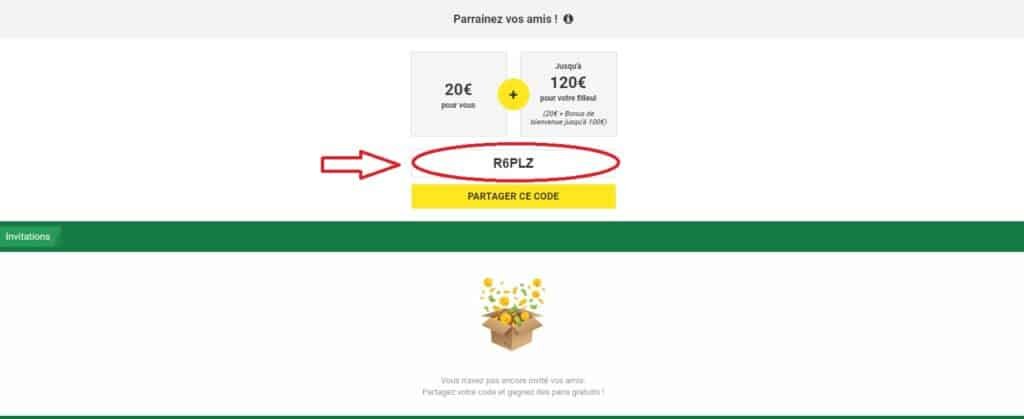Switch to the Invitations tab
Image resolution: width=1024 pixels, height=419 pixels.
pos(29,237)
